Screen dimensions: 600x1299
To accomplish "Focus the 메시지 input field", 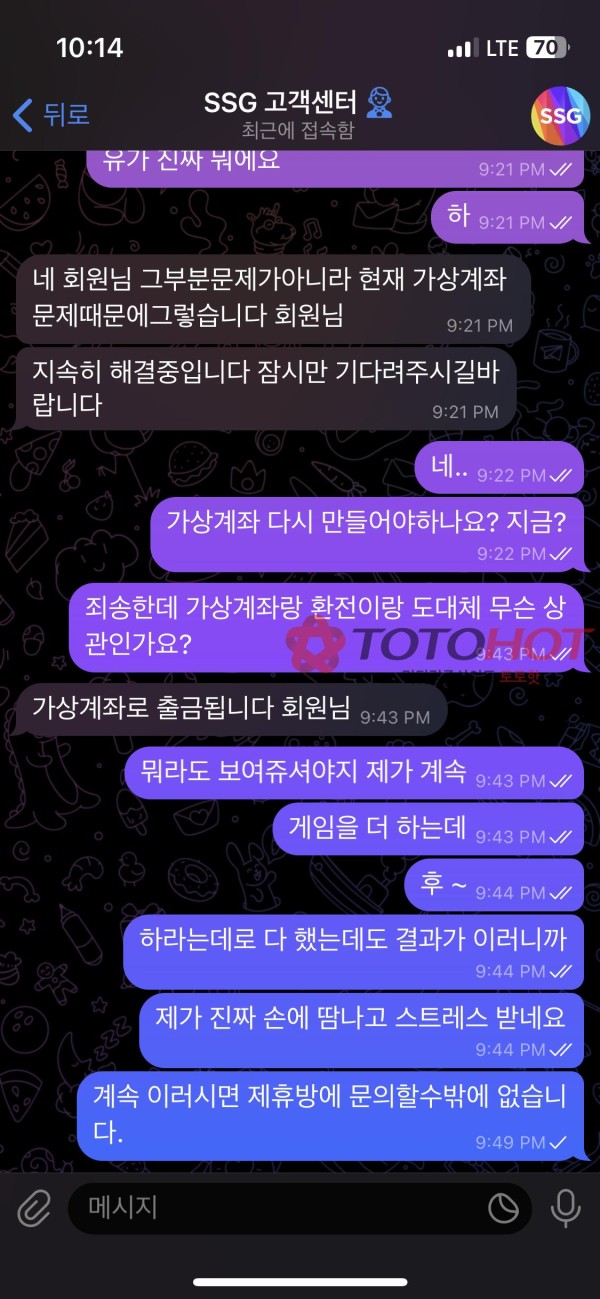I will pos(280,1208).
